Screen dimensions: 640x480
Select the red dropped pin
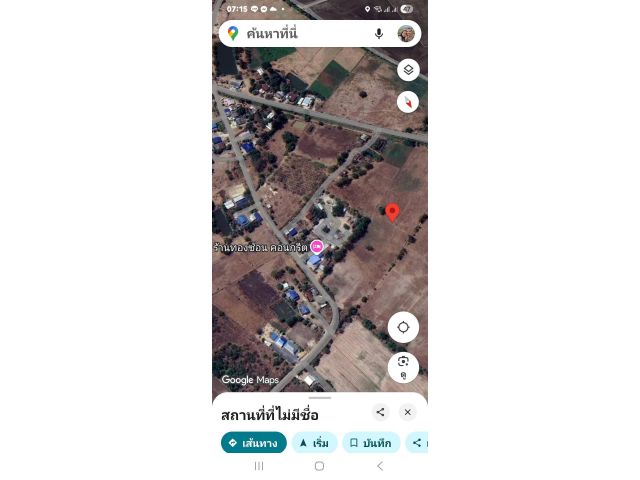(x=392, y=212)
